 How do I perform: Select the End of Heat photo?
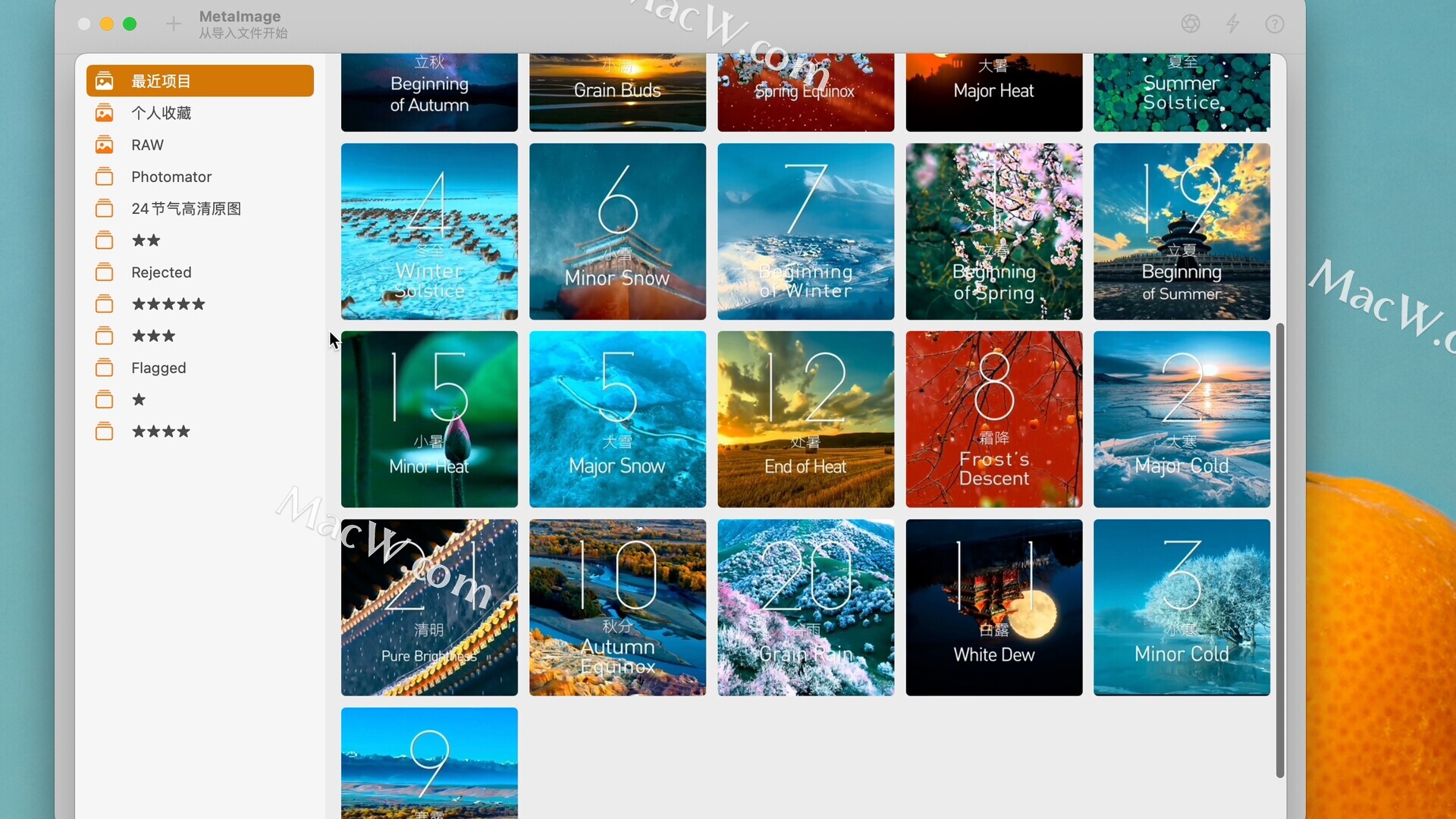[x=805, y=419]
